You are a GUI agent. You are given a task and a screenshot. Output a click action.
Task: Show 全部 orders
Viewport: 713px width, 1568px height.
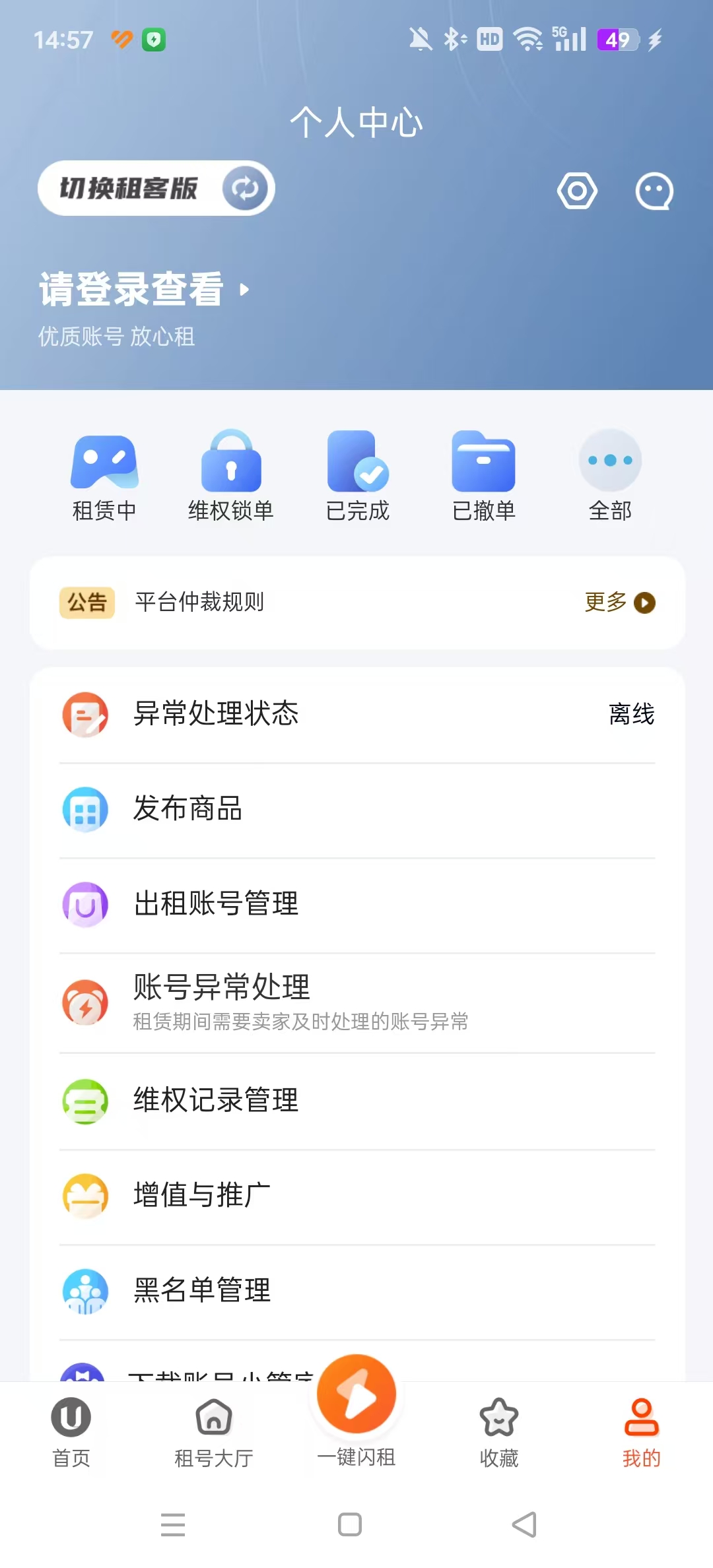(x=610, y=475)
